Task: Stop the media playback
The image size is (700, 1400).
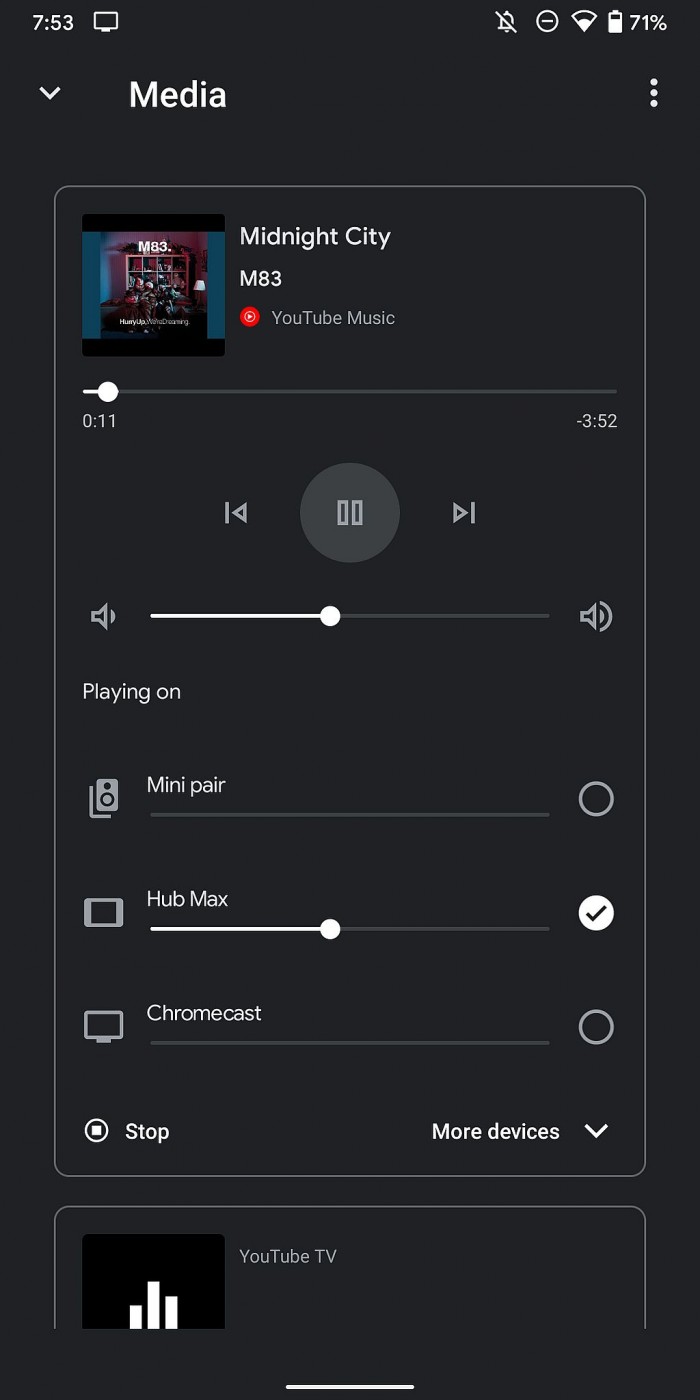Action: tap(128, 1131)
